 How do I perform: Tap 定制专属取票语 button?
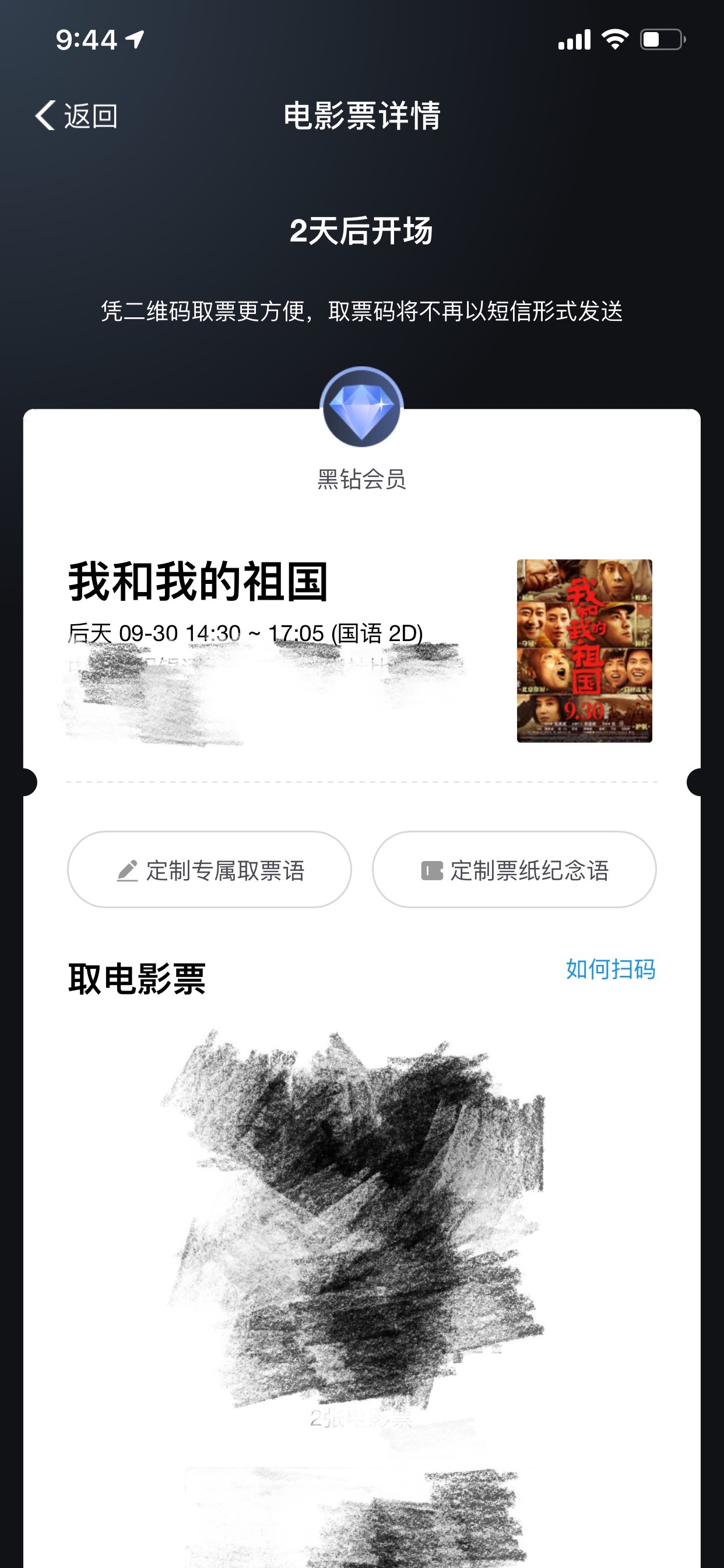point(209,870)
